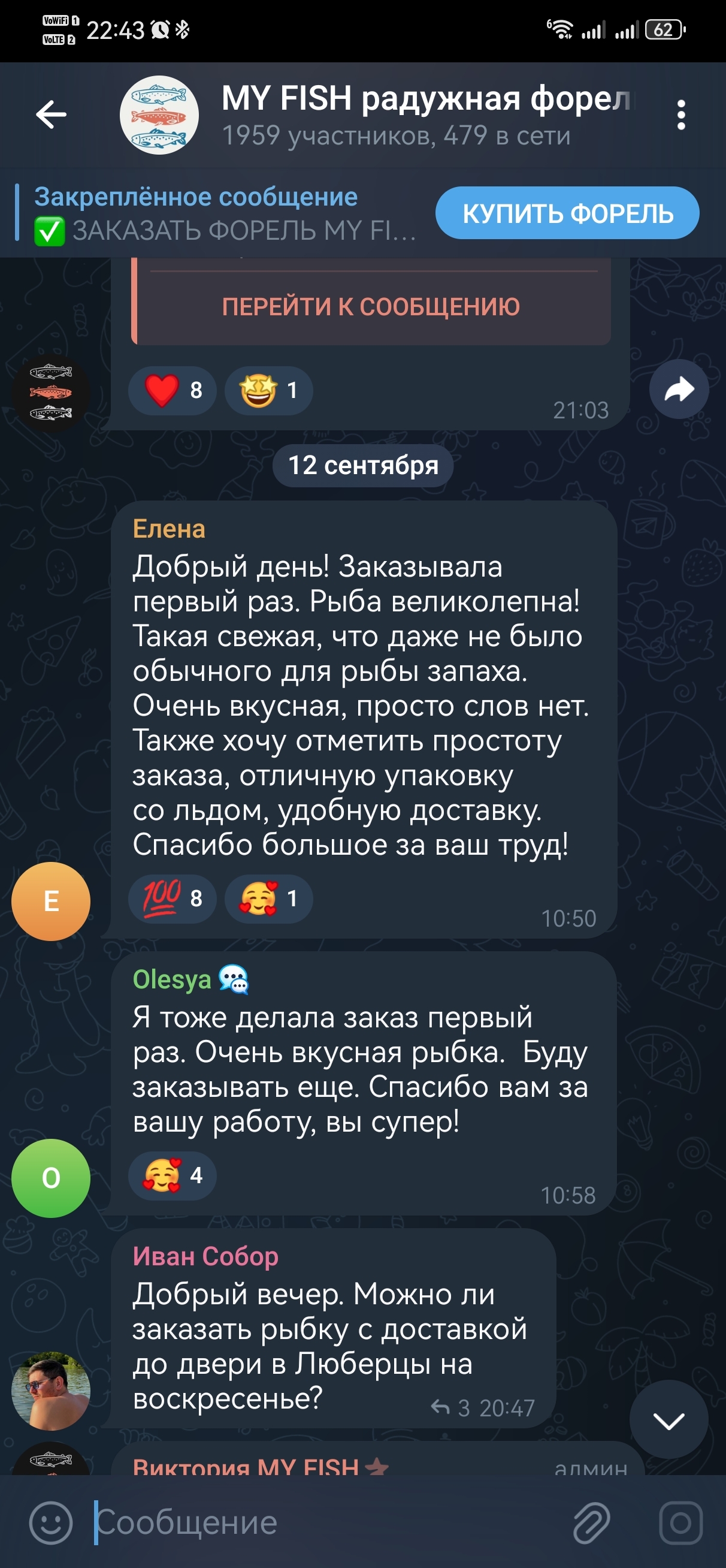This screenshot has width=726, height=1568.
Task: Open the chat overflow menu
Action: pyautogui.click(x=681, y=115)
